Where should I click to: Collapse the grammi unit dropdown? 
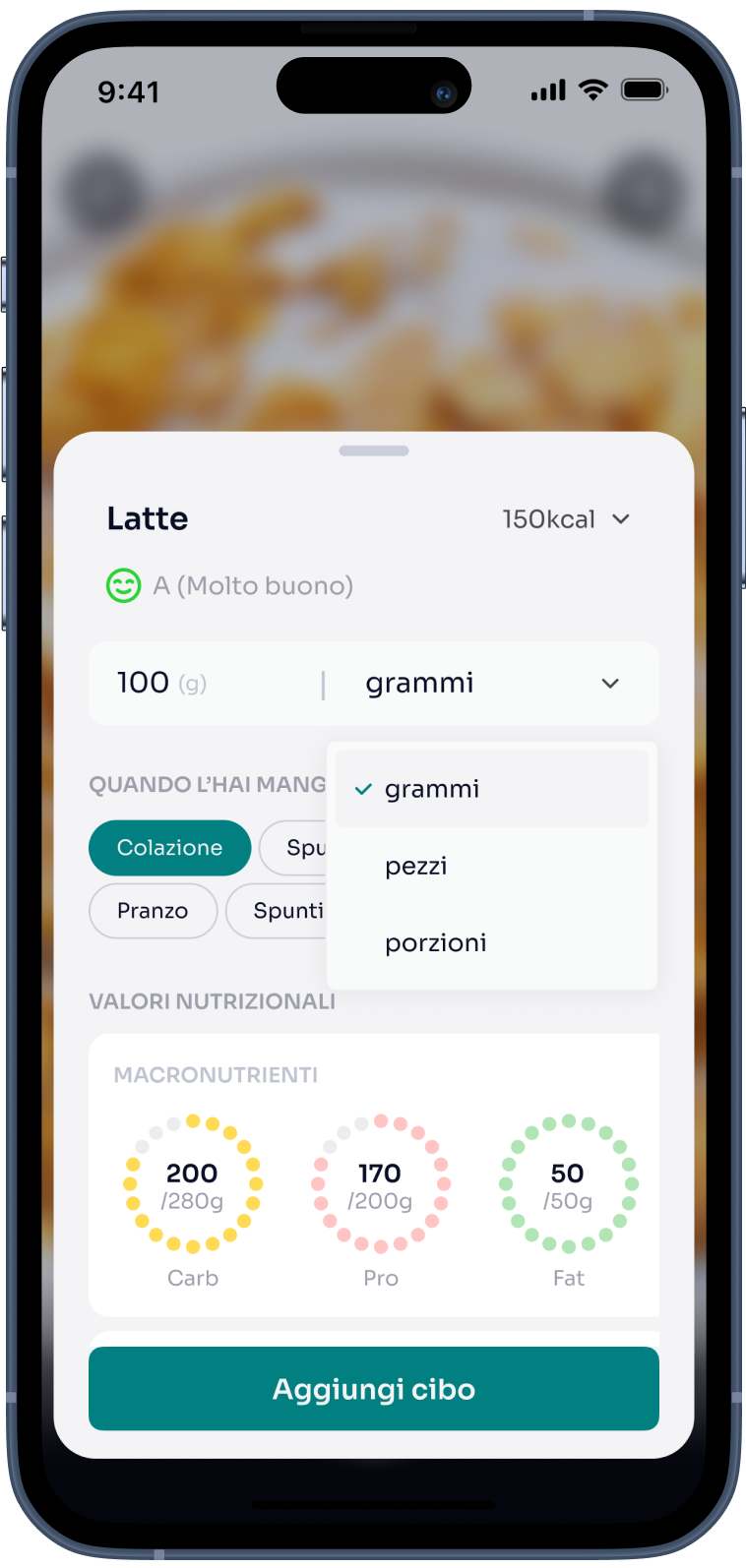(609, 684)
